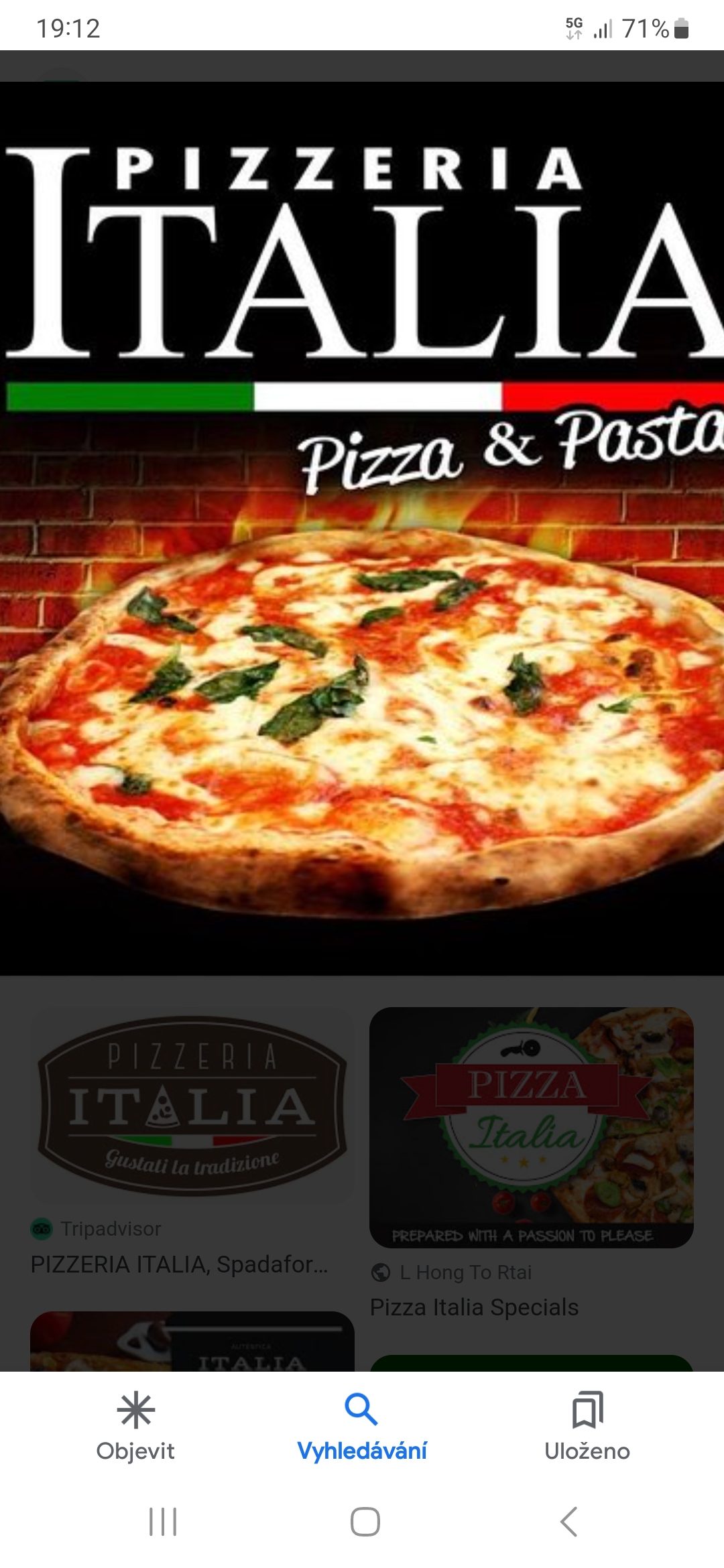Tap the system back button
Image resolution: width=724 pixels, height=1568 pixels.
(x=568, y=1521)
